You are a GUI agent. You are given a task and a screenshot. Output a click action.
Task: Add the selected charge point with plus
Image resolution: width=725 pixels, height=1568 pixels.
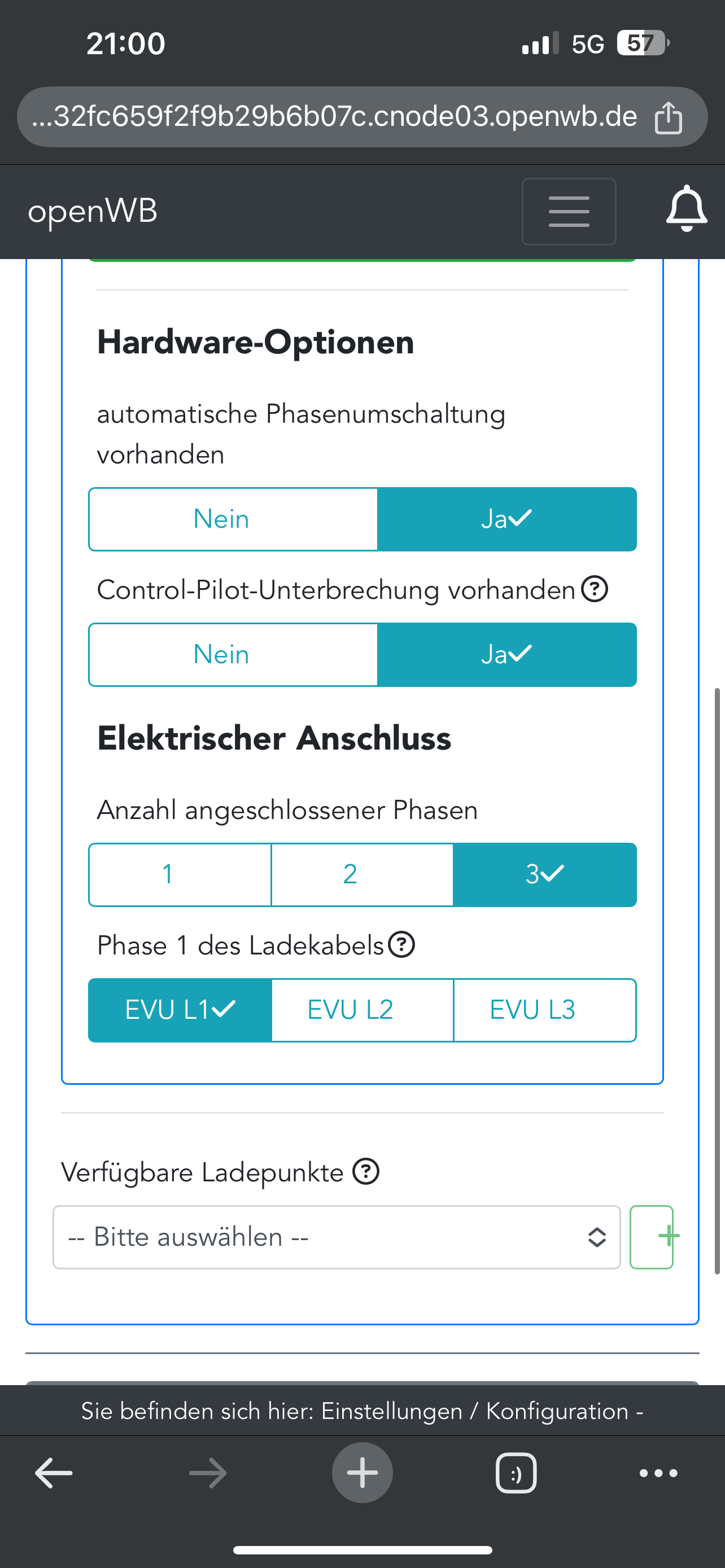coord(652,1237)
